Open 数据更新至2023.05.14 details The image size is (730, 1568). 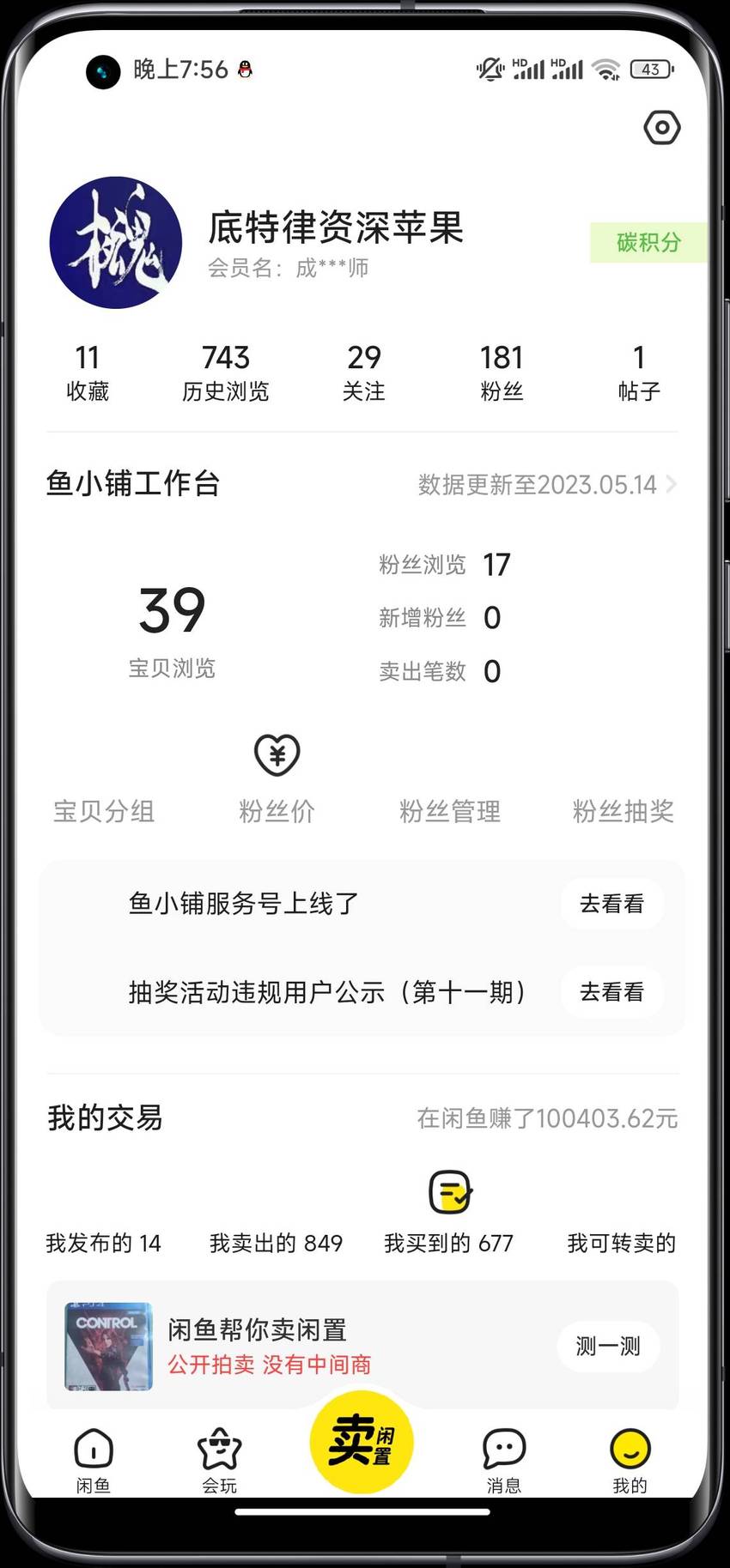[x=547, y=485]
